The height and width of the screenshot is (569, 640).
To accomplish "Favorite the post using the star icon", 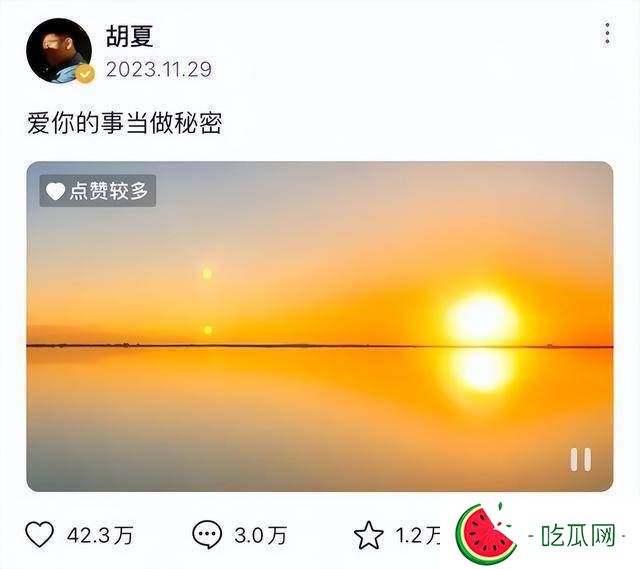I will 369,536.
